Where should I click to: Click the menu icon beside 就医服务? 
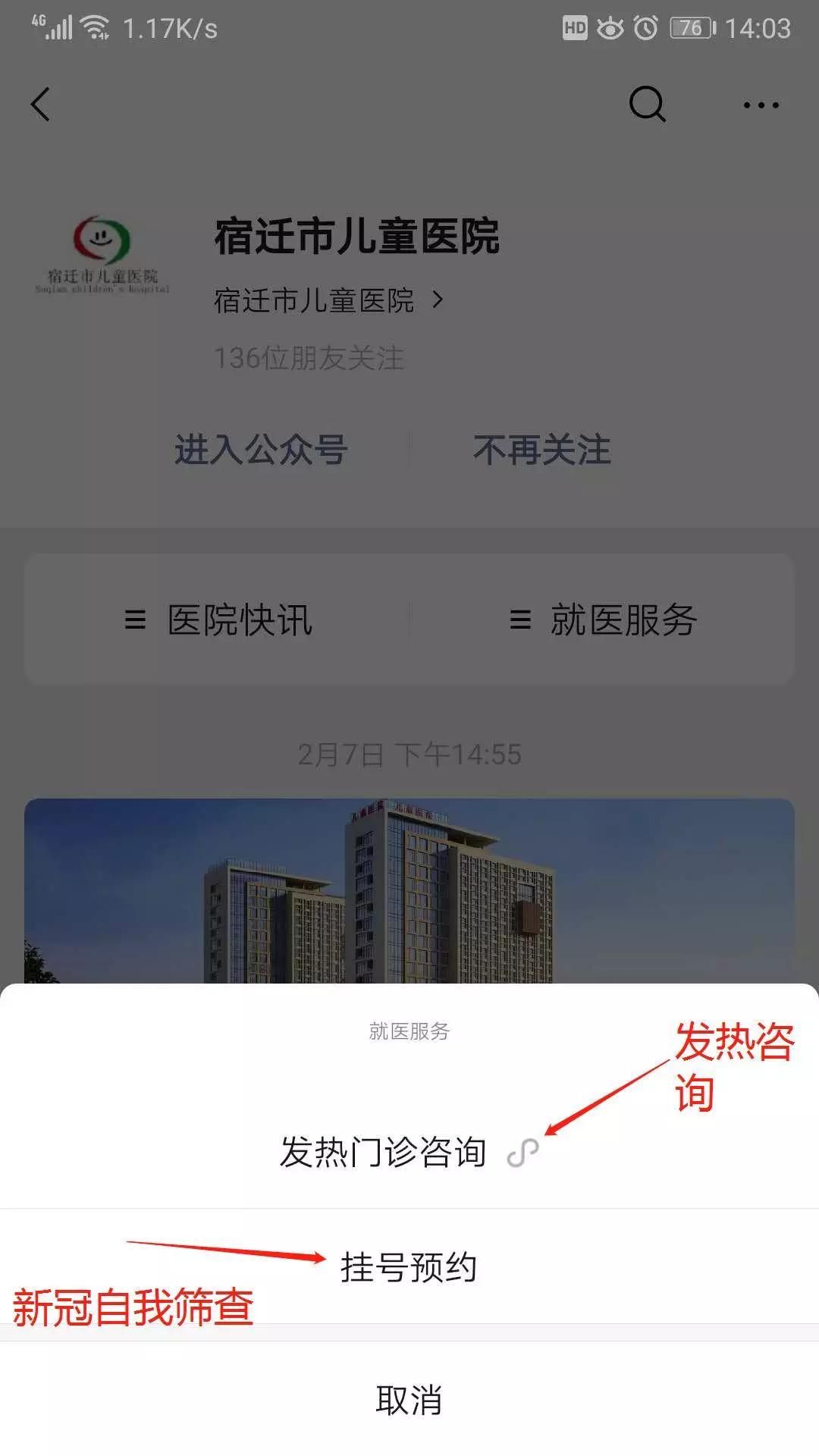point(519,619)
